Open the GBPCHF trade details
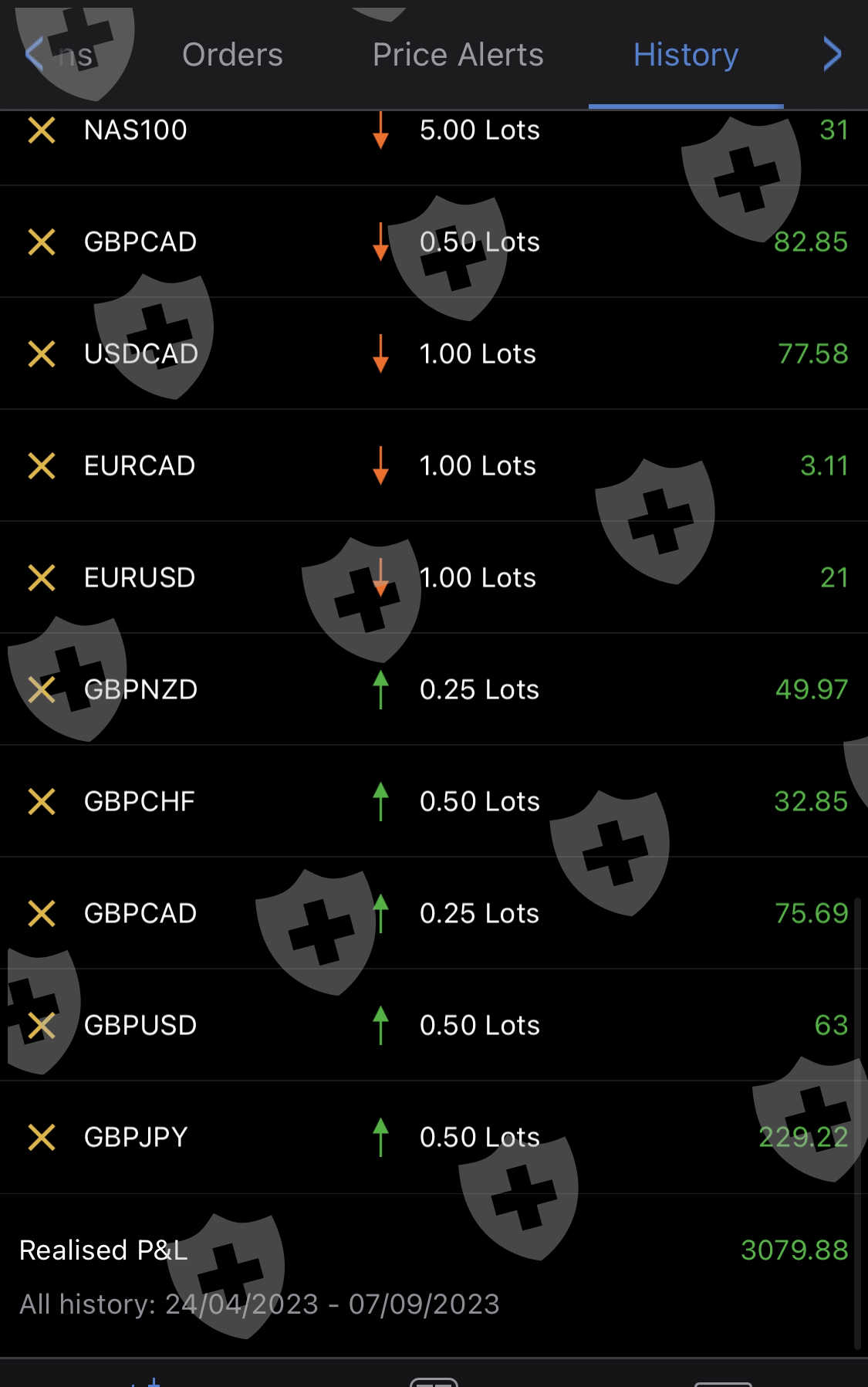This screenshot has height=1387, width=868. 432,802
